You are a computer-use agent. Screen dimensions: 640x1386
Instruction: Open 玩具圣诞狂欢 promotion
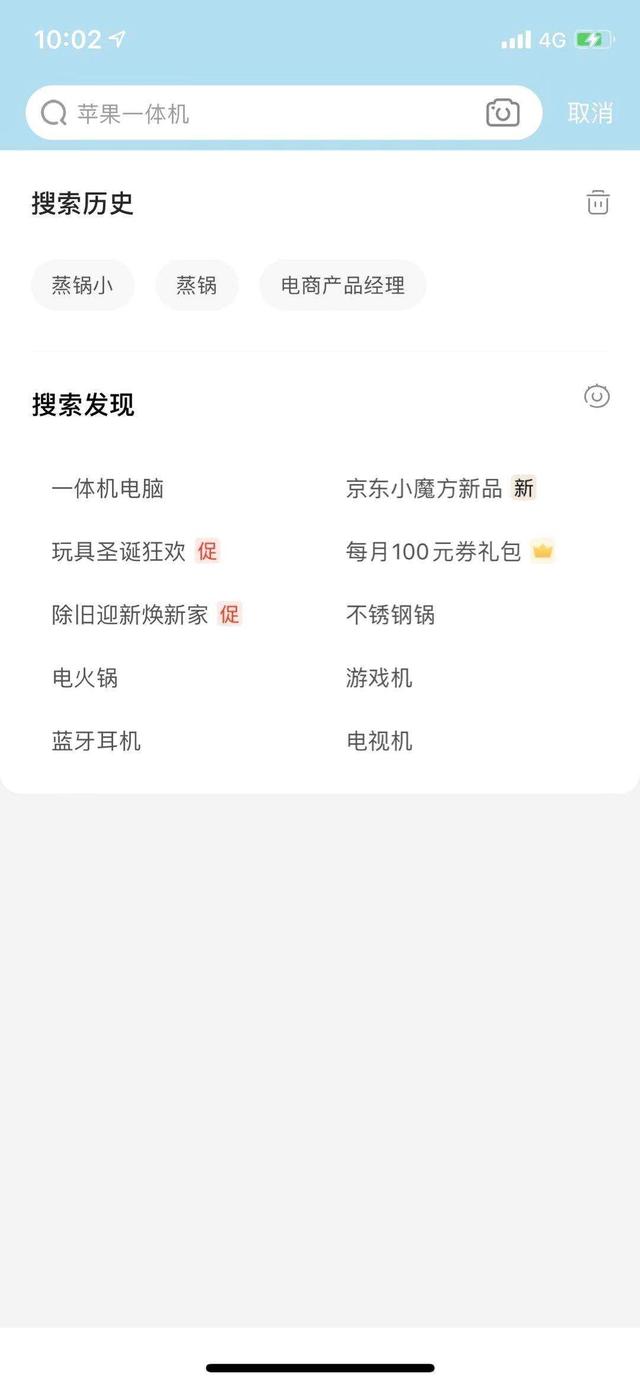[120, 551]
